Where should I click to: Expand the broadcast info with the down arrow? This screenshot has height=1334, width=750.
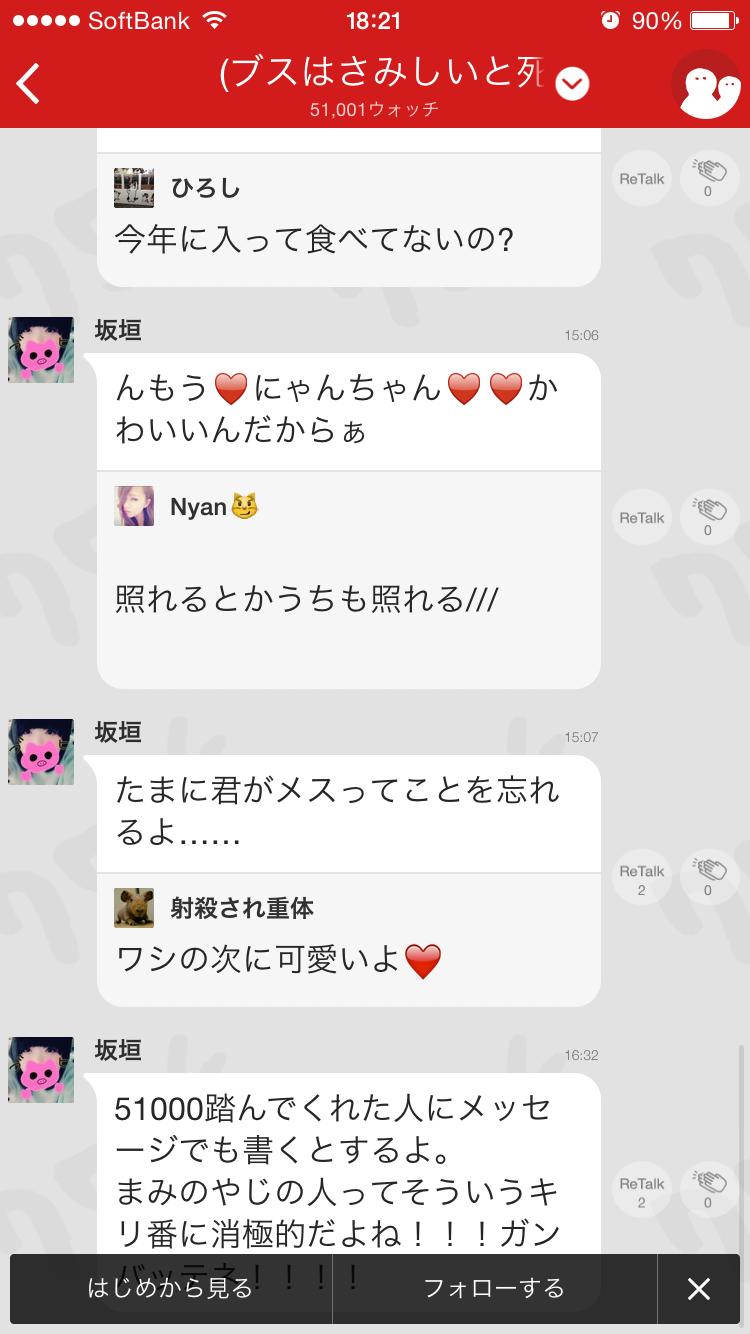point(571,84)
